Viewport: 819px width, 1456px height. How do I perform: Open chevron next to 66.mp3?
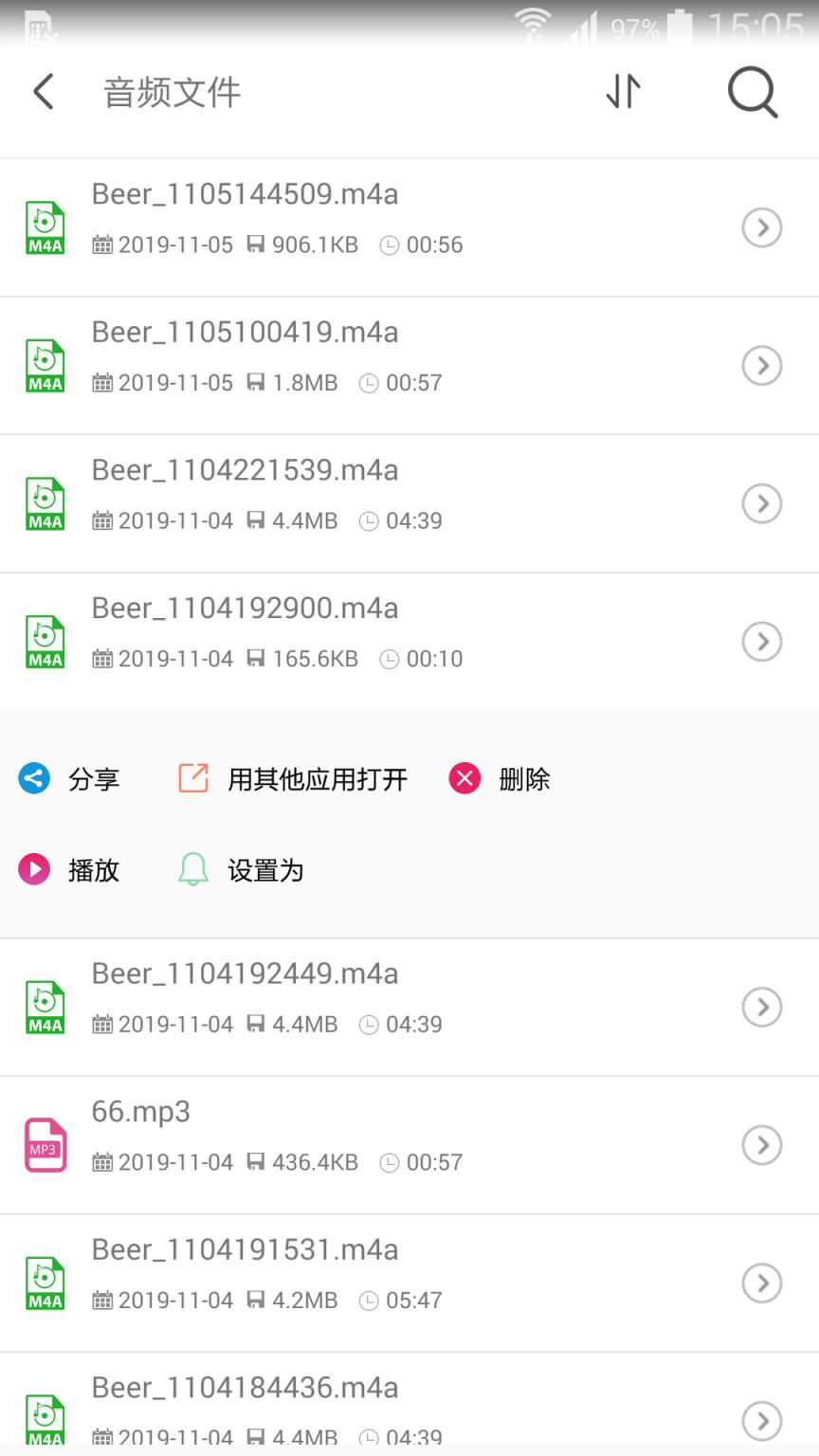pyautogui.click(x=761, y=1144)
